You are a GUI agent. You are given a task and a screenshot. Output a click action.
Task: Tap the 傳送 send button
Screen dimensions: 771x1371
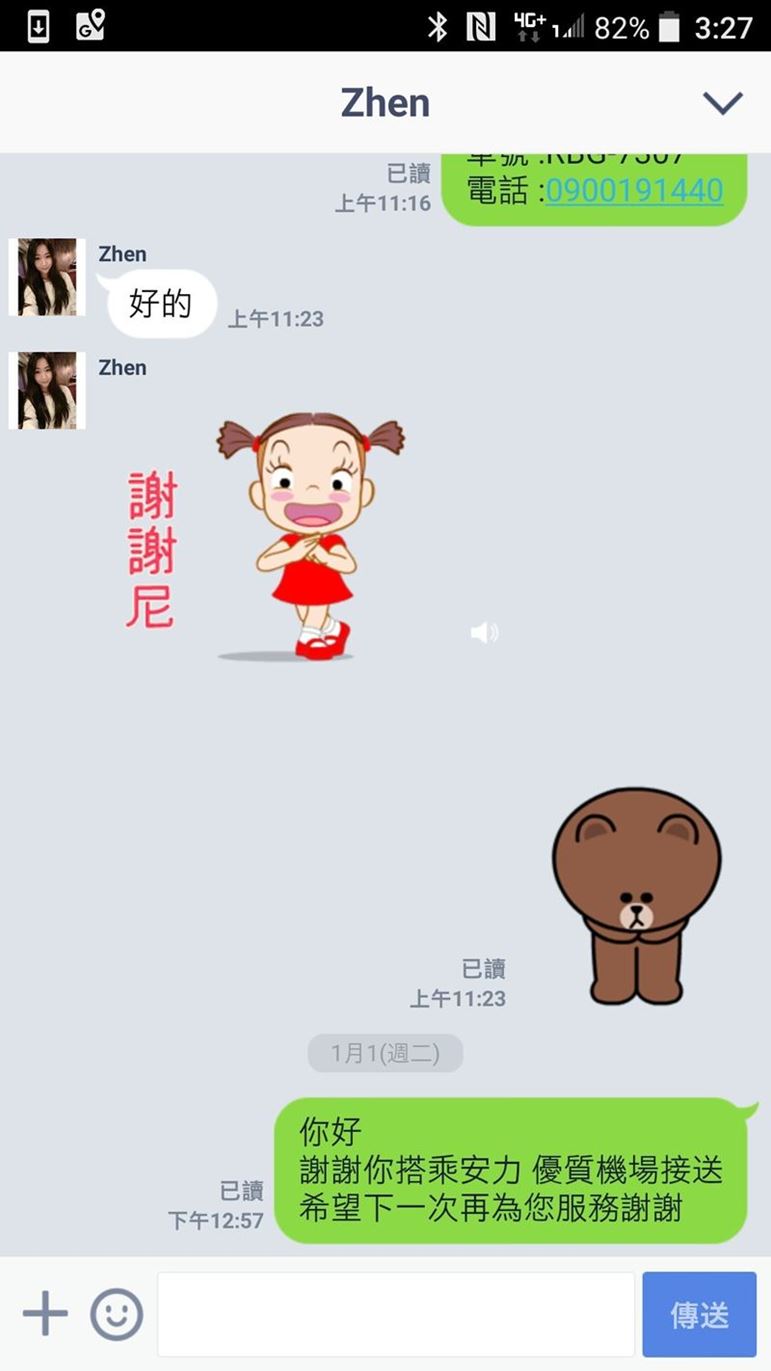pyautogui.click(x=699, y=1314)
